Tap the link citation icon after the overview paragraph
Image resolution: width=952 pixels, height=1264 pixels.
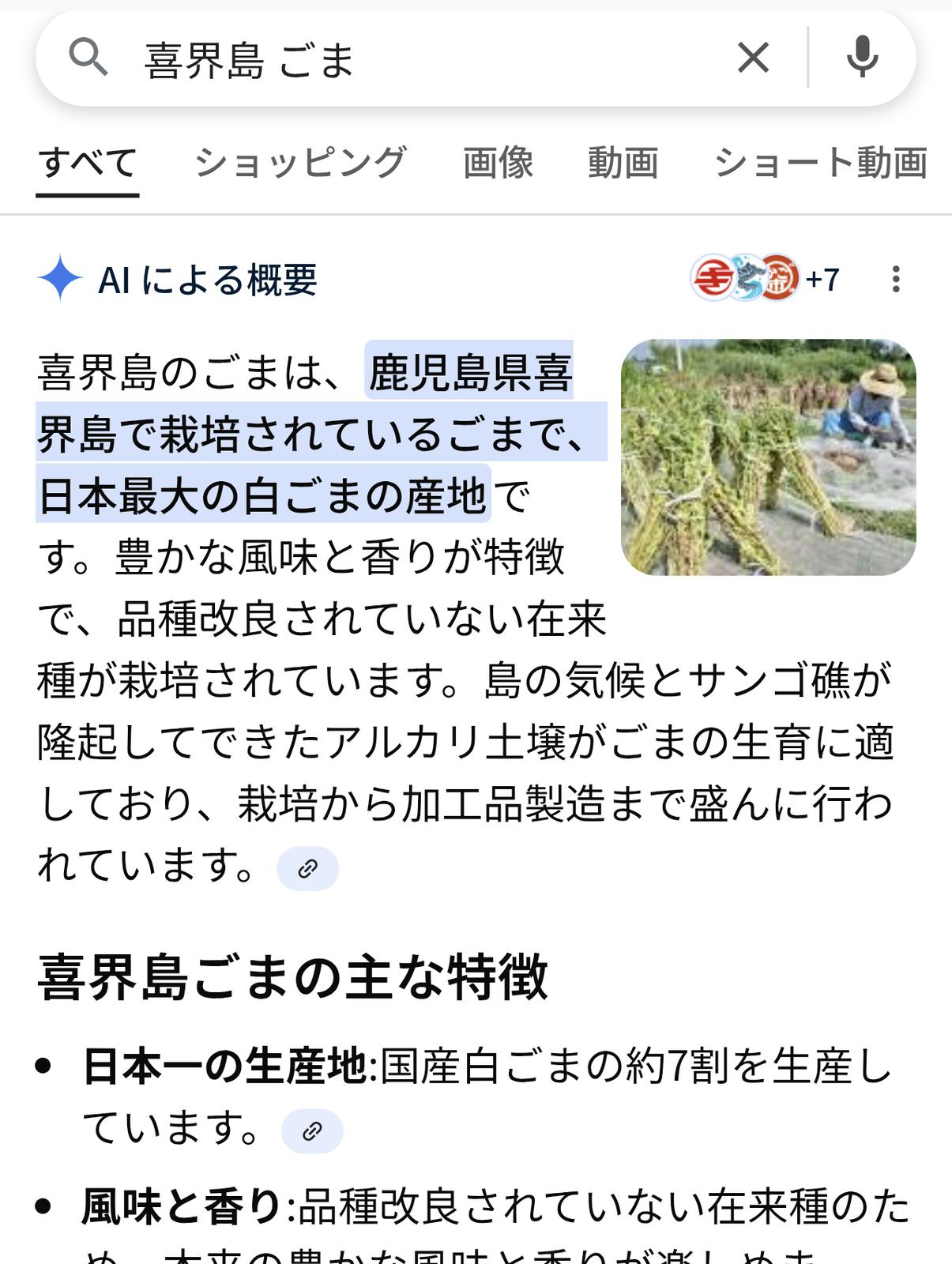pos(307,868)
